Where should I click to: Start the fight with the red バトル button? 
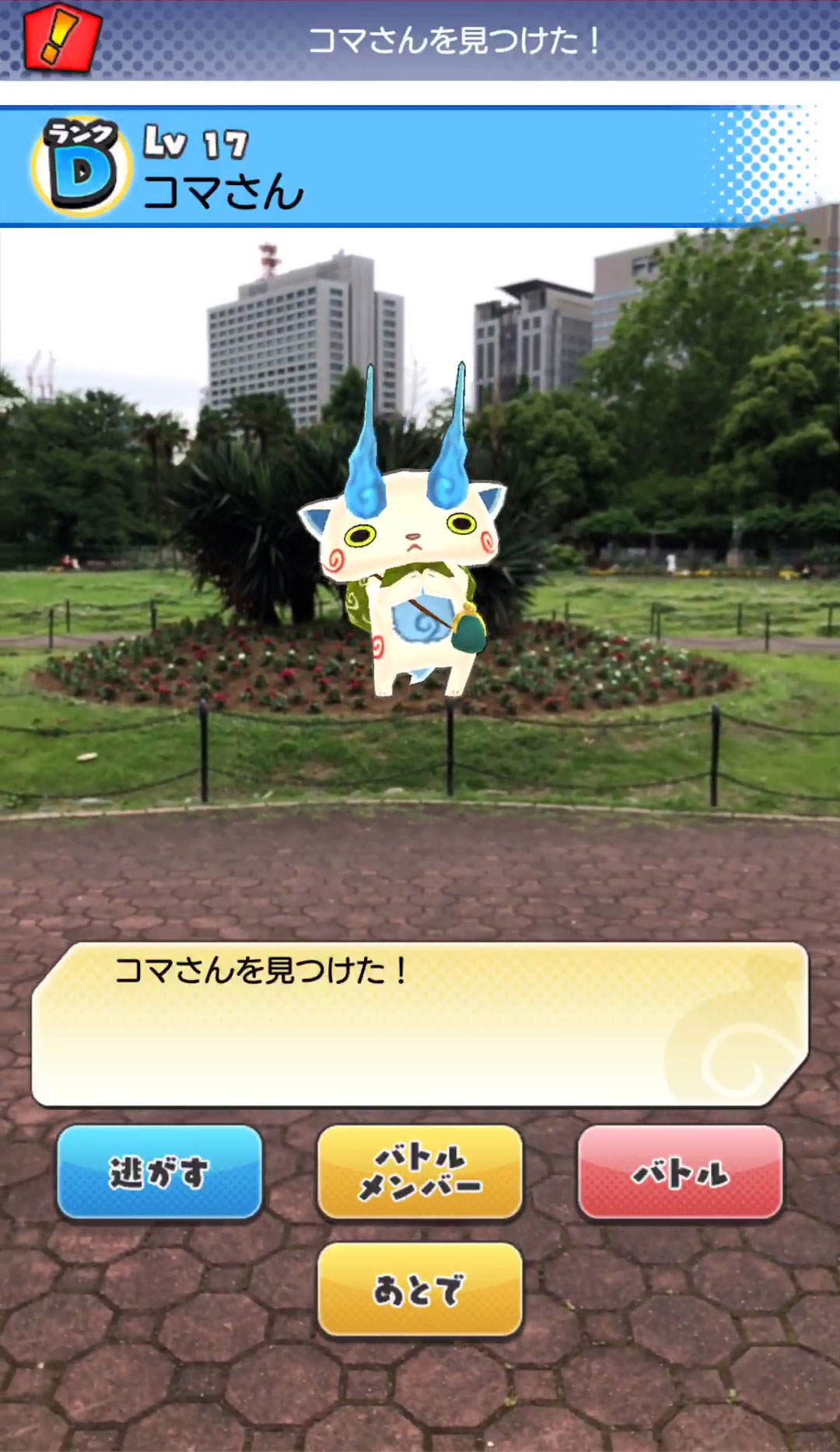[x=680, y=1171]
